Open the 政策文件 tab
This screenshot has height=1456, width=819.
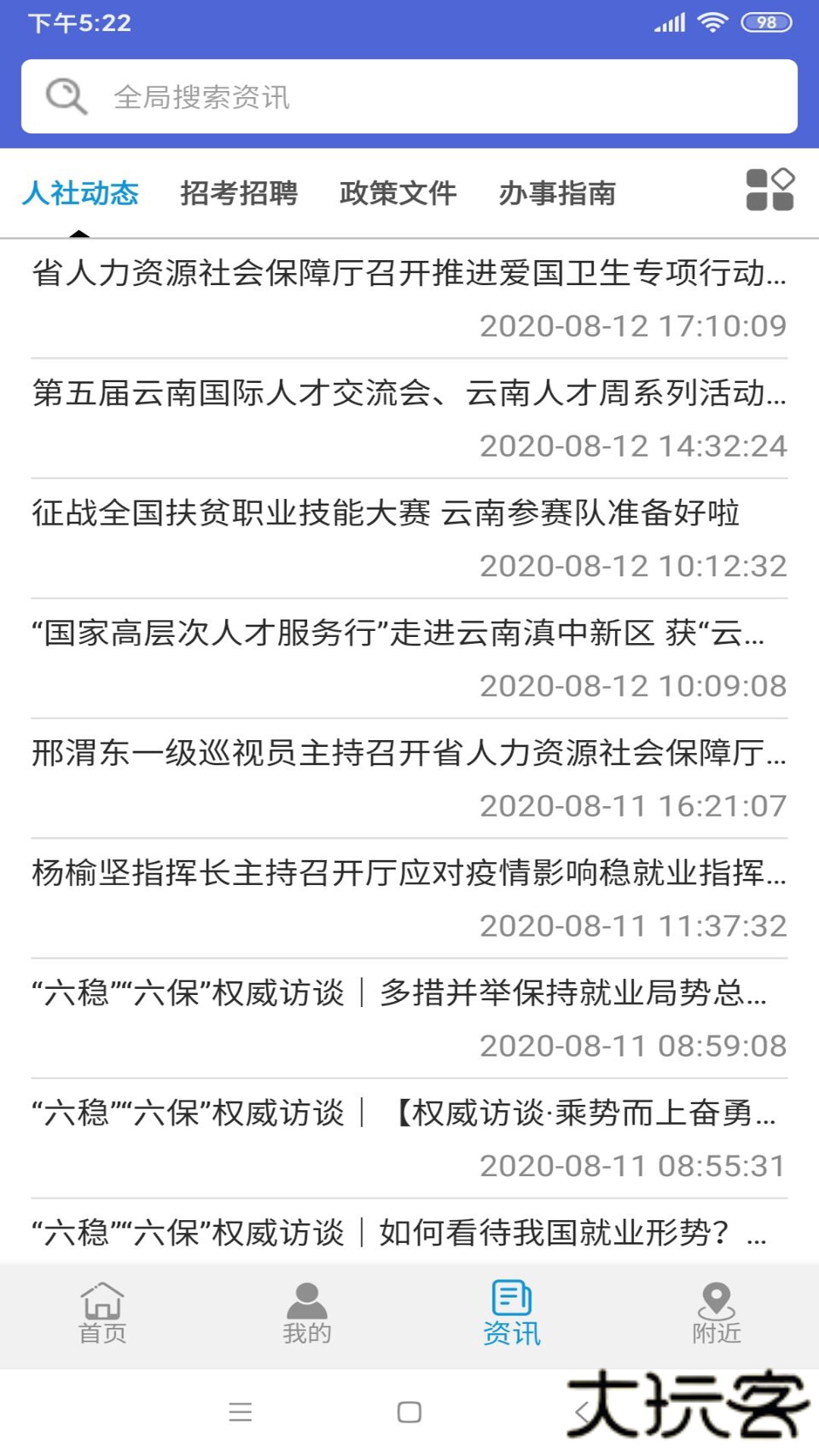(398, 193)
